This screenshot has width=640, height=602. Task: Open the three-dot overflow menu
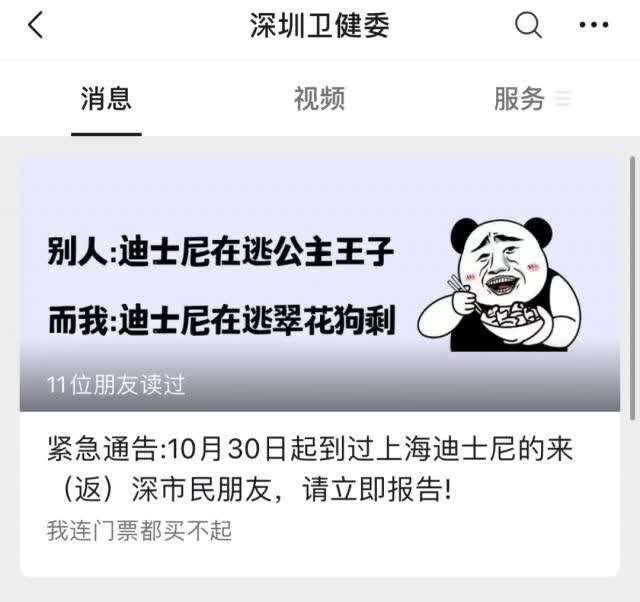[x=594, y=25]
